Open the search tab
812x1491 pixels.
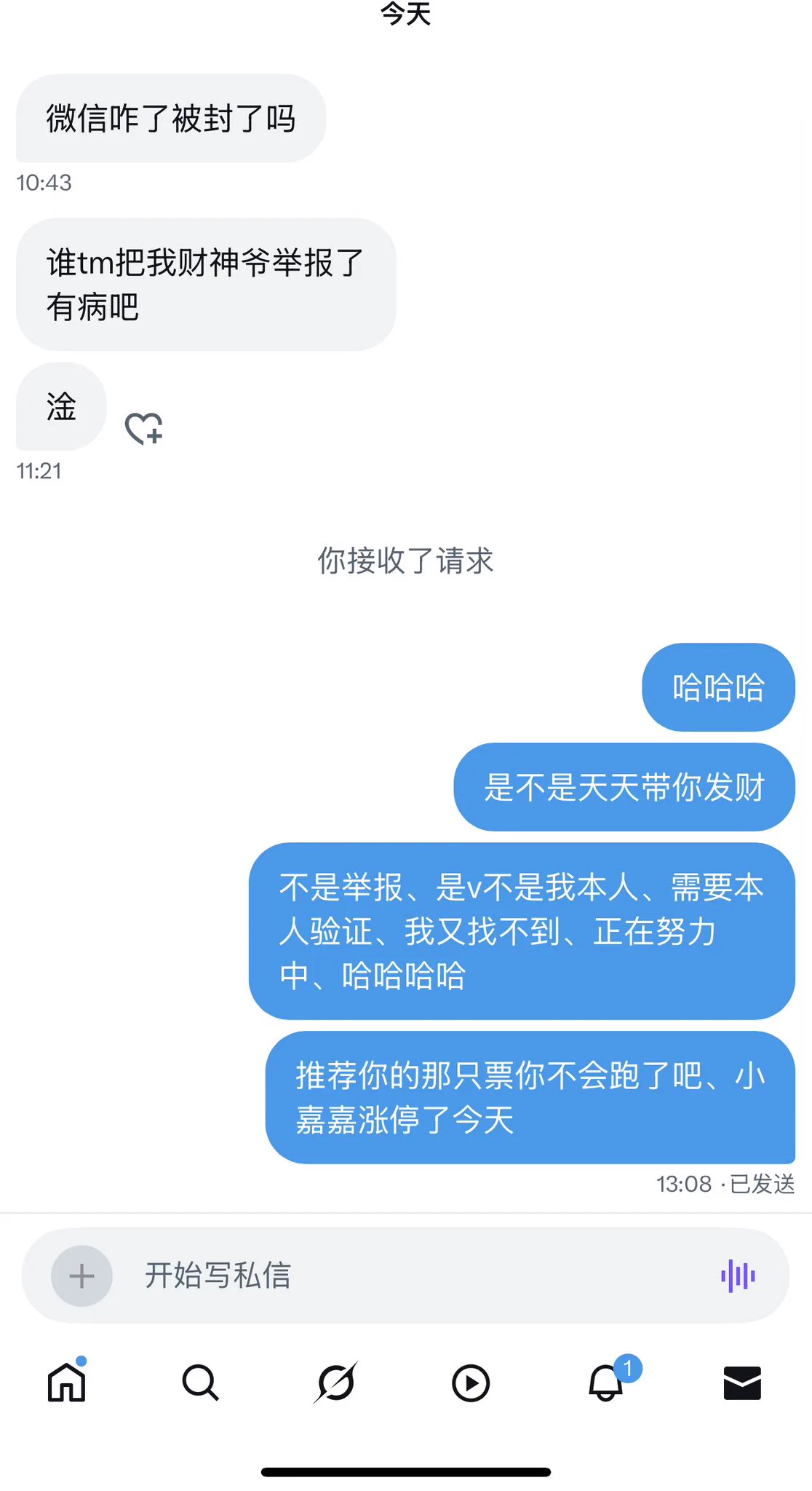[x=201, y=1382]
